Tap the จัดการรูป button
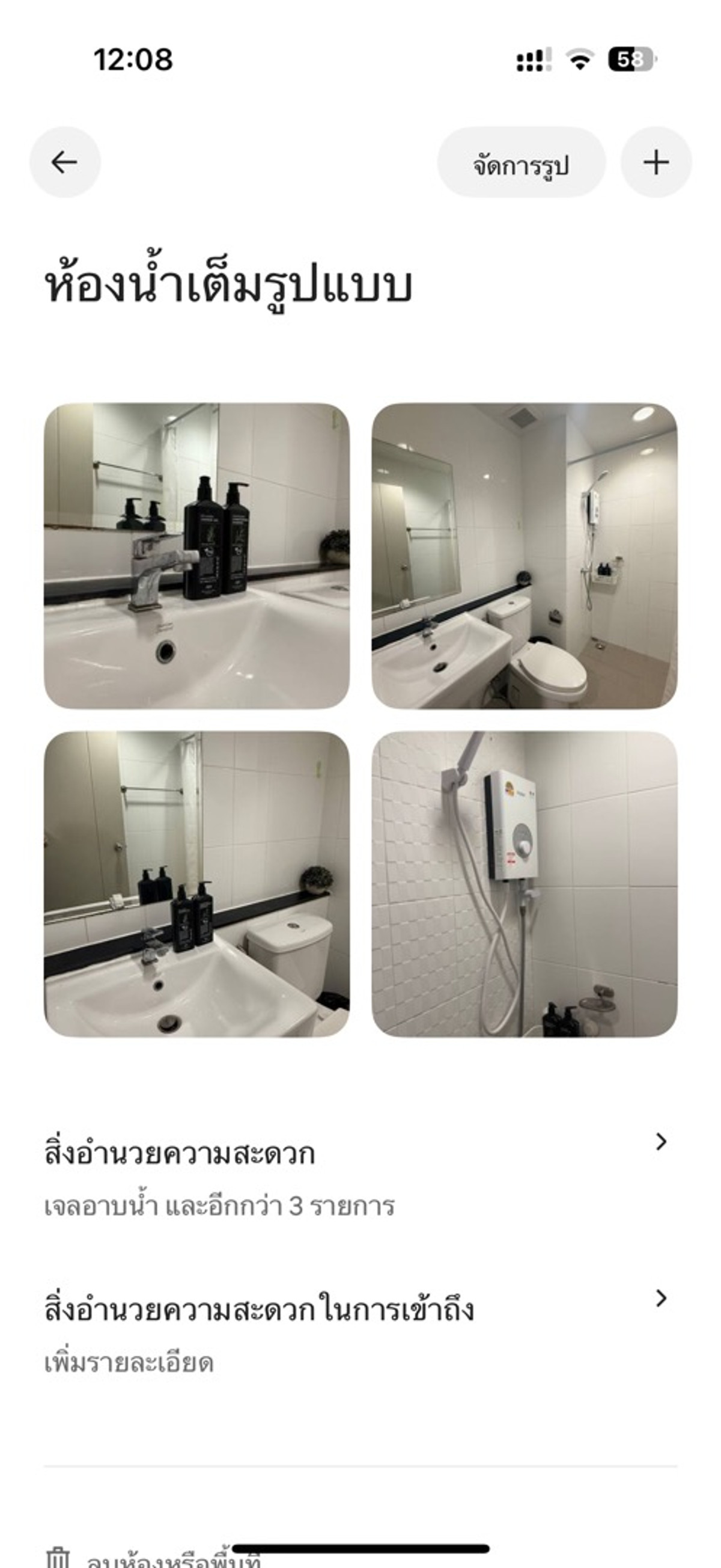 pyautogui.click(x=521, y=162)
